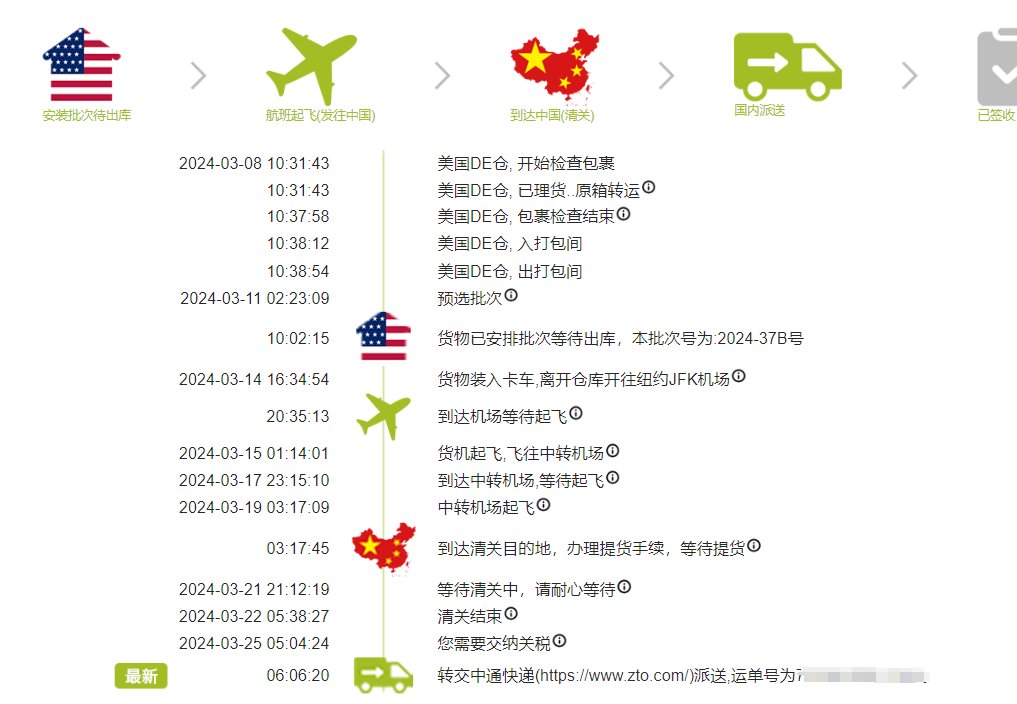Show info for 到达清关目的地 entry
This screenshot has width=1017, height=704.
point(754,546)
